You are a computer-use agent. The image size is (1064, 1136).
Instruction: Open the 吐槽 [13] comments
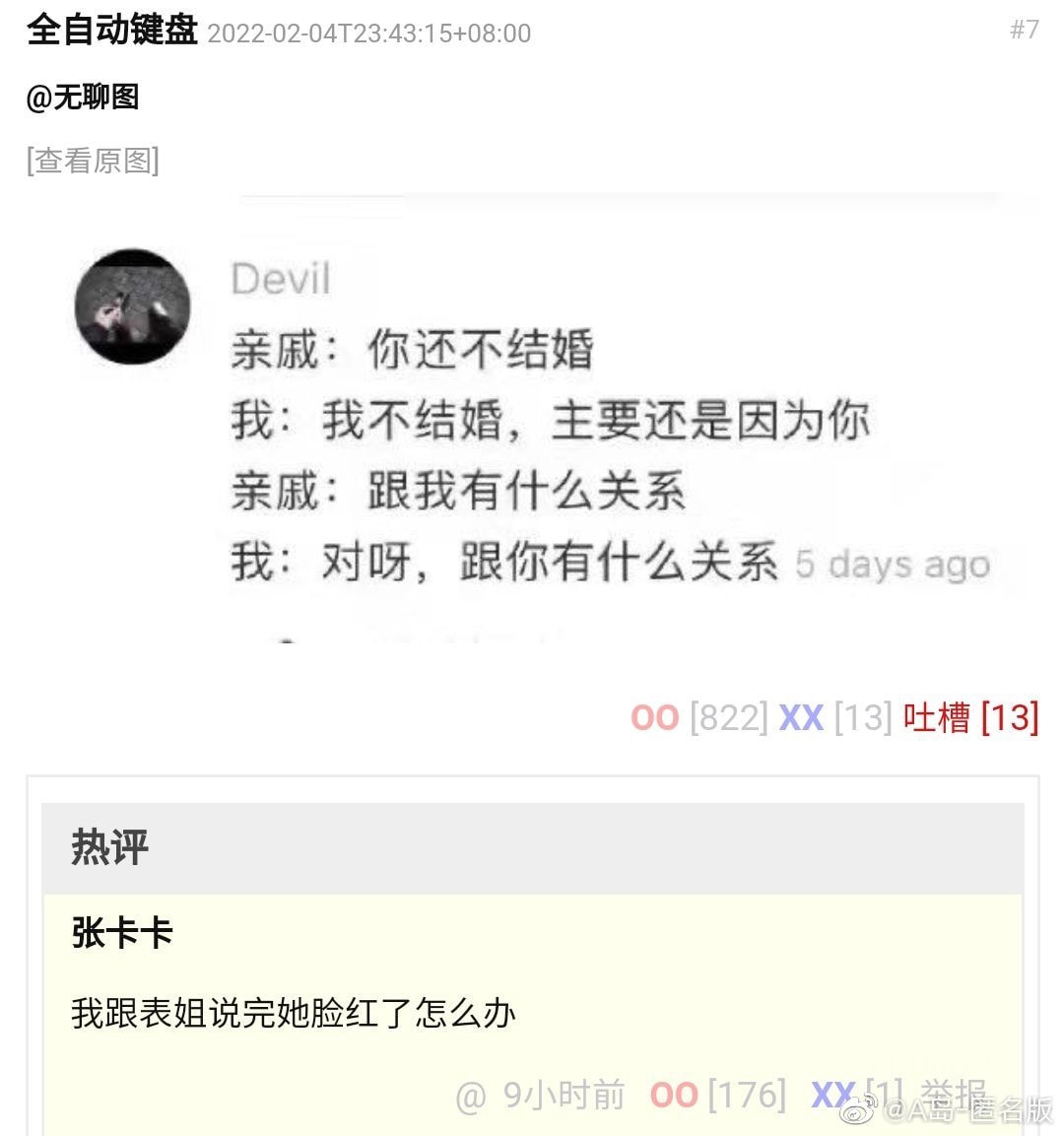(x=970, y=717)
